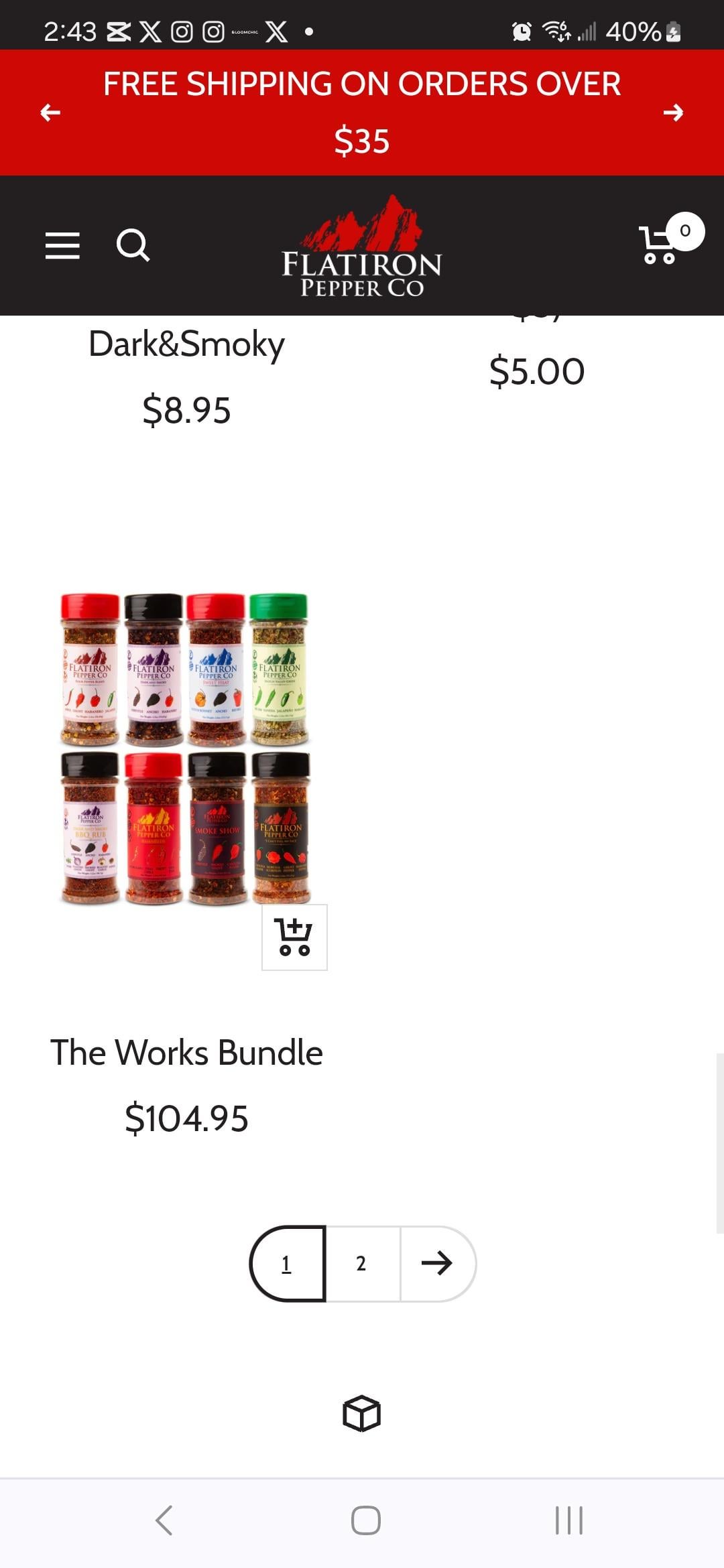Image resolution: width=724 pixels, height=1568 pixels.
Task: Show next announcement banner
Action: pyautogui.click(x=673, y=113)
